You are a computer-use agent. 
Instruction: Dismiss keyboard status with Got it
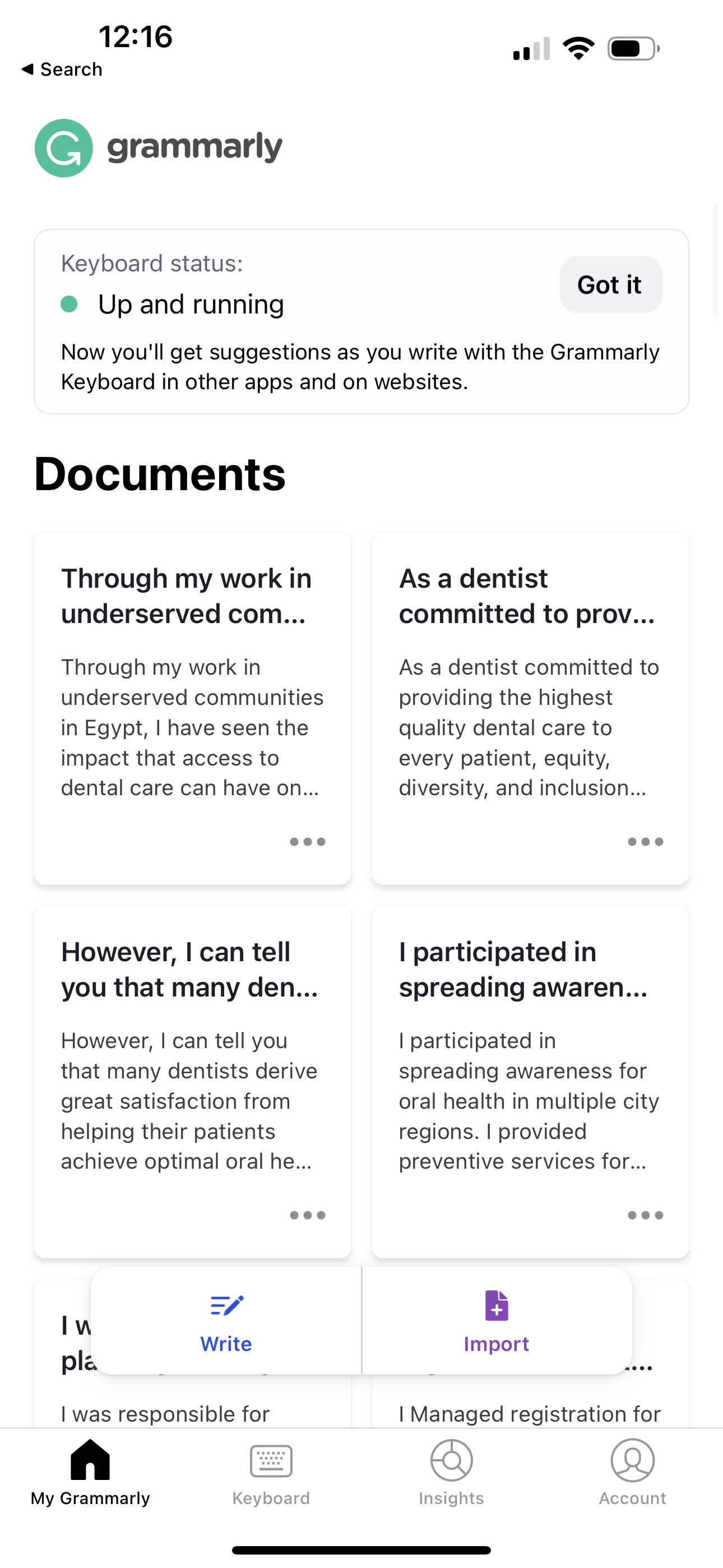[x=610, y=284]
